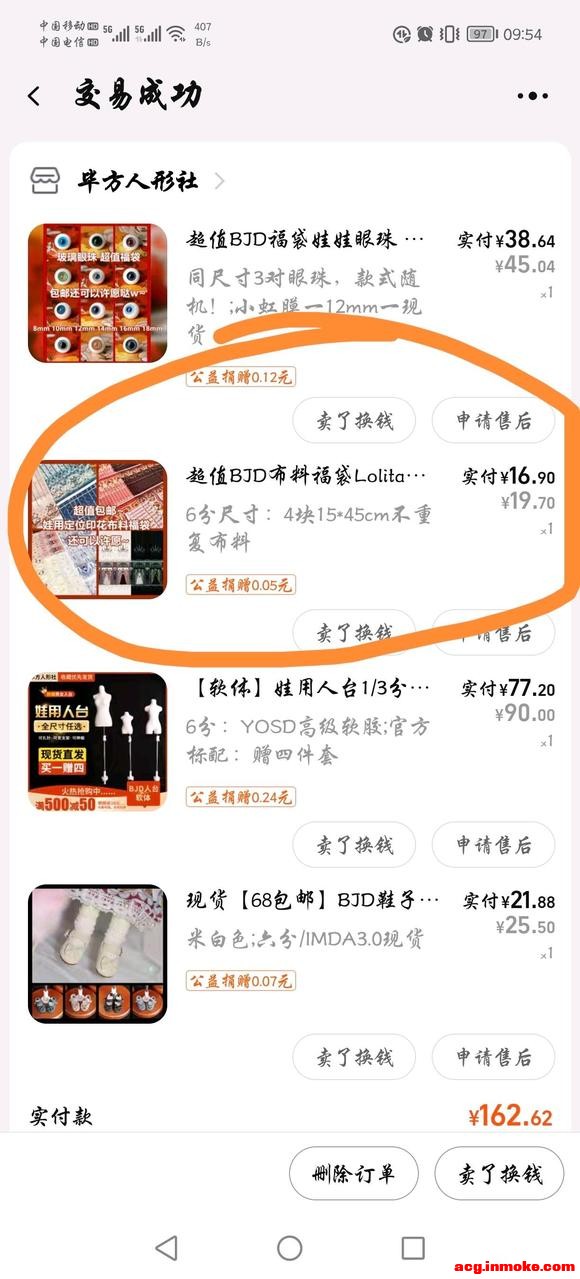This screenshot has width=580, height=1279.
Task: Open recent apps with the square button
Action: click(x=413, y=1247)
